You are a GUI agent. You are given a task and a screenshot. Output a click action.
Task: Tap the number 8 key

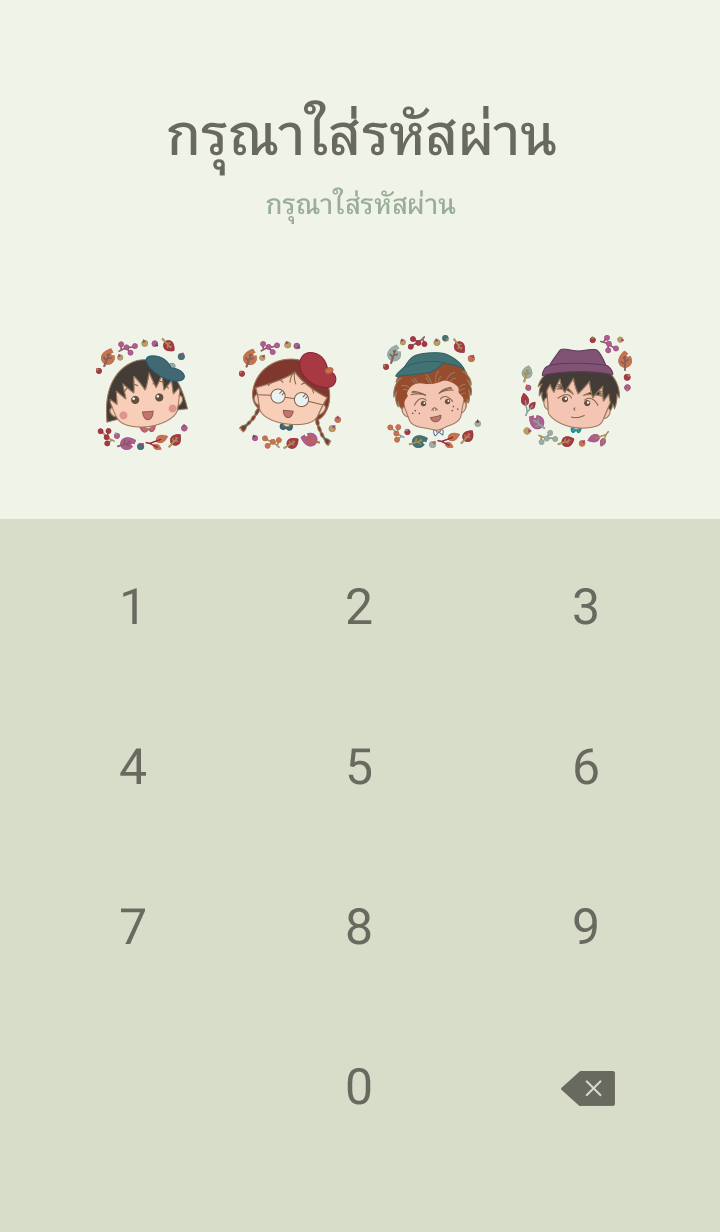359,927
